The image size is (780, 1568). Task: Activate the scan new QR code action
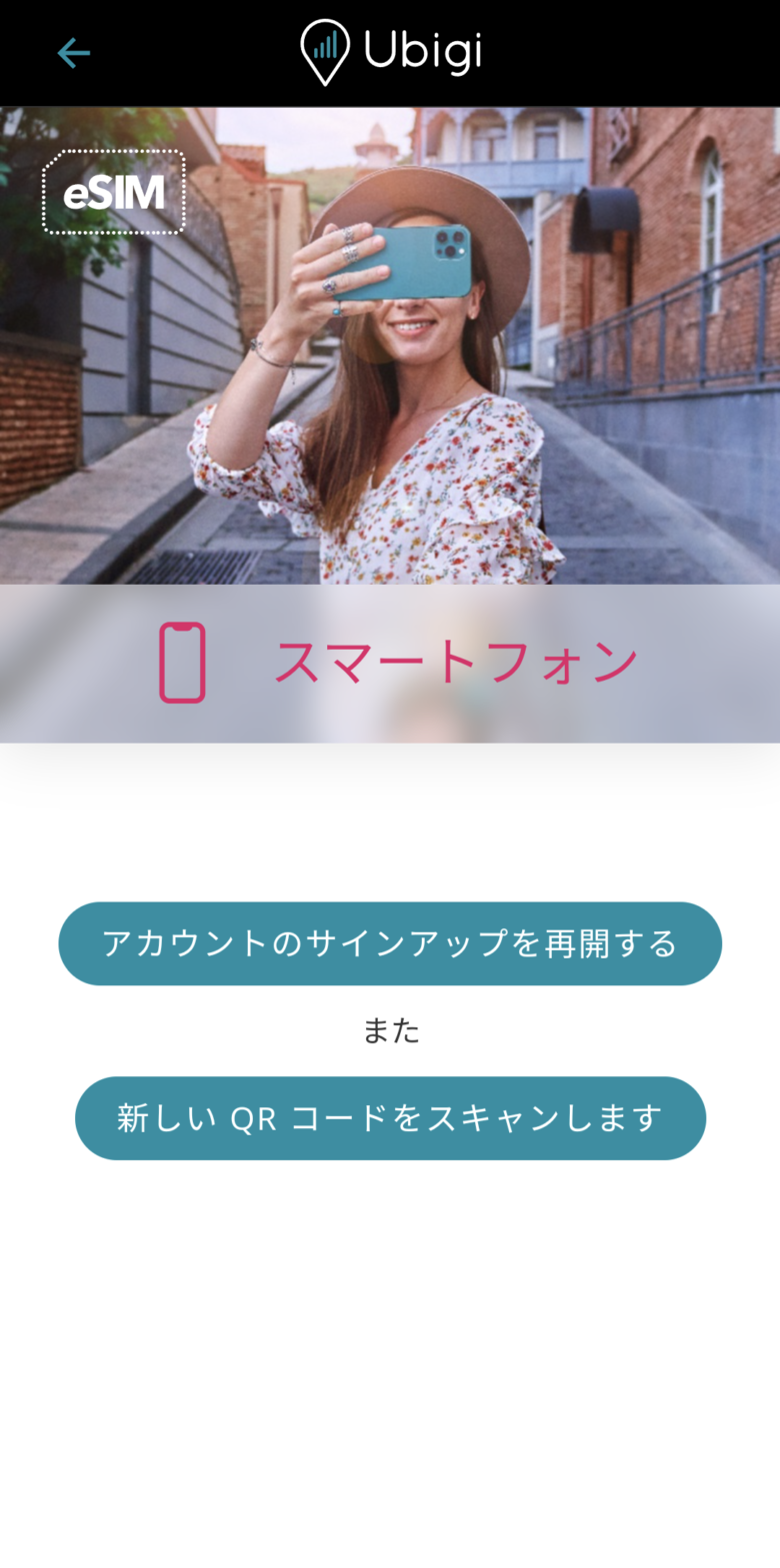point(390,1118)
